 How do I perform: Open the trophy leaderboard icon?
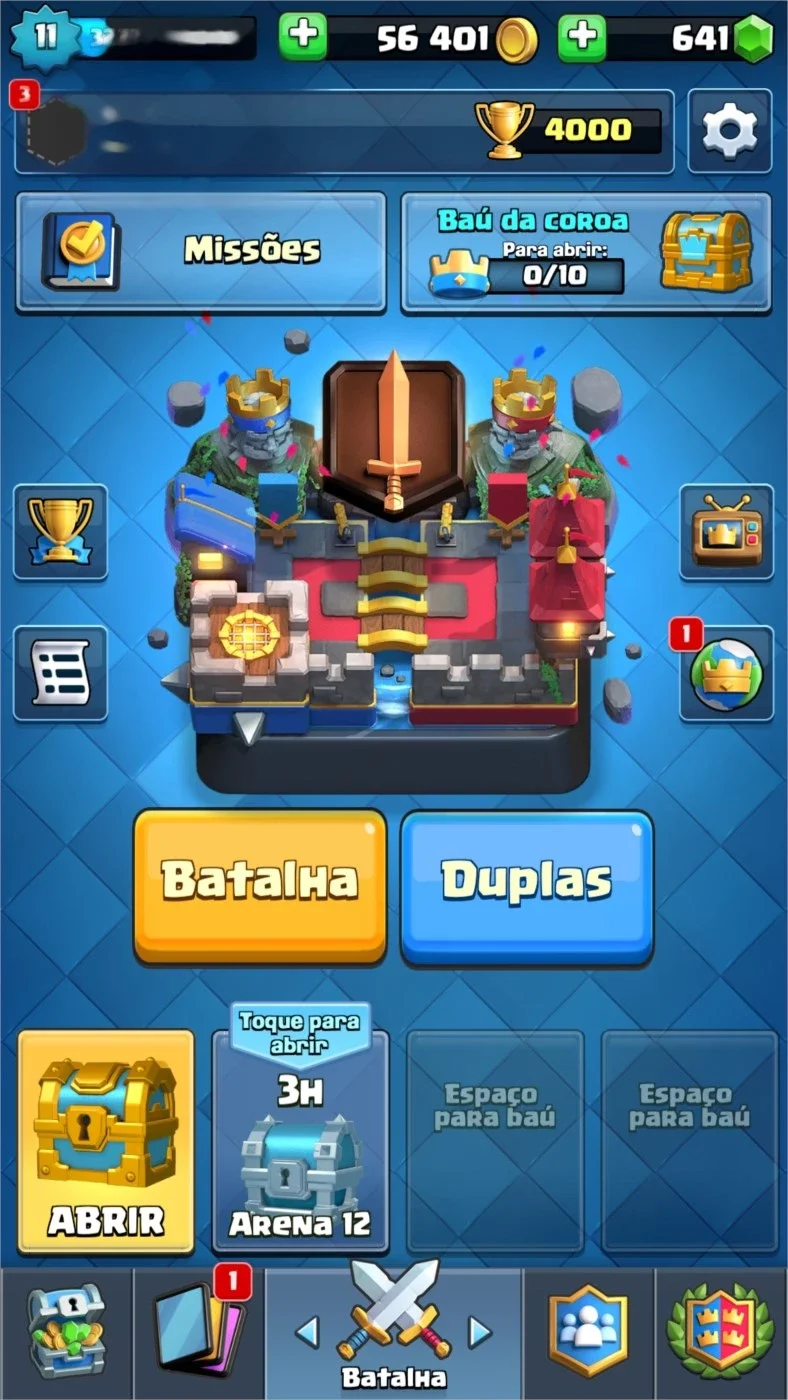(x=60, y=532)
